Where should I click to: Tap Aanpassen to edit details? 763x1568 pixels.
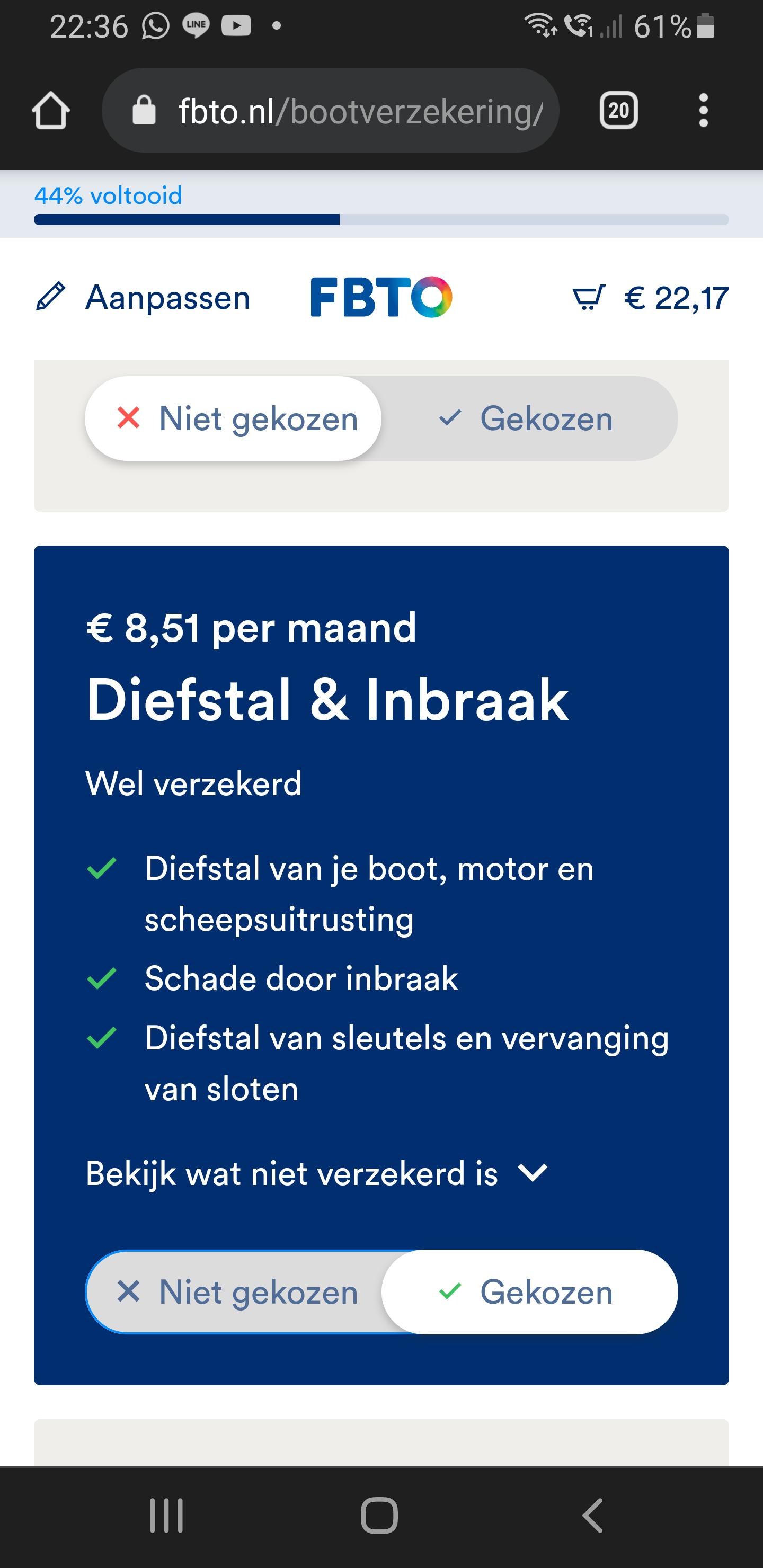143,298
